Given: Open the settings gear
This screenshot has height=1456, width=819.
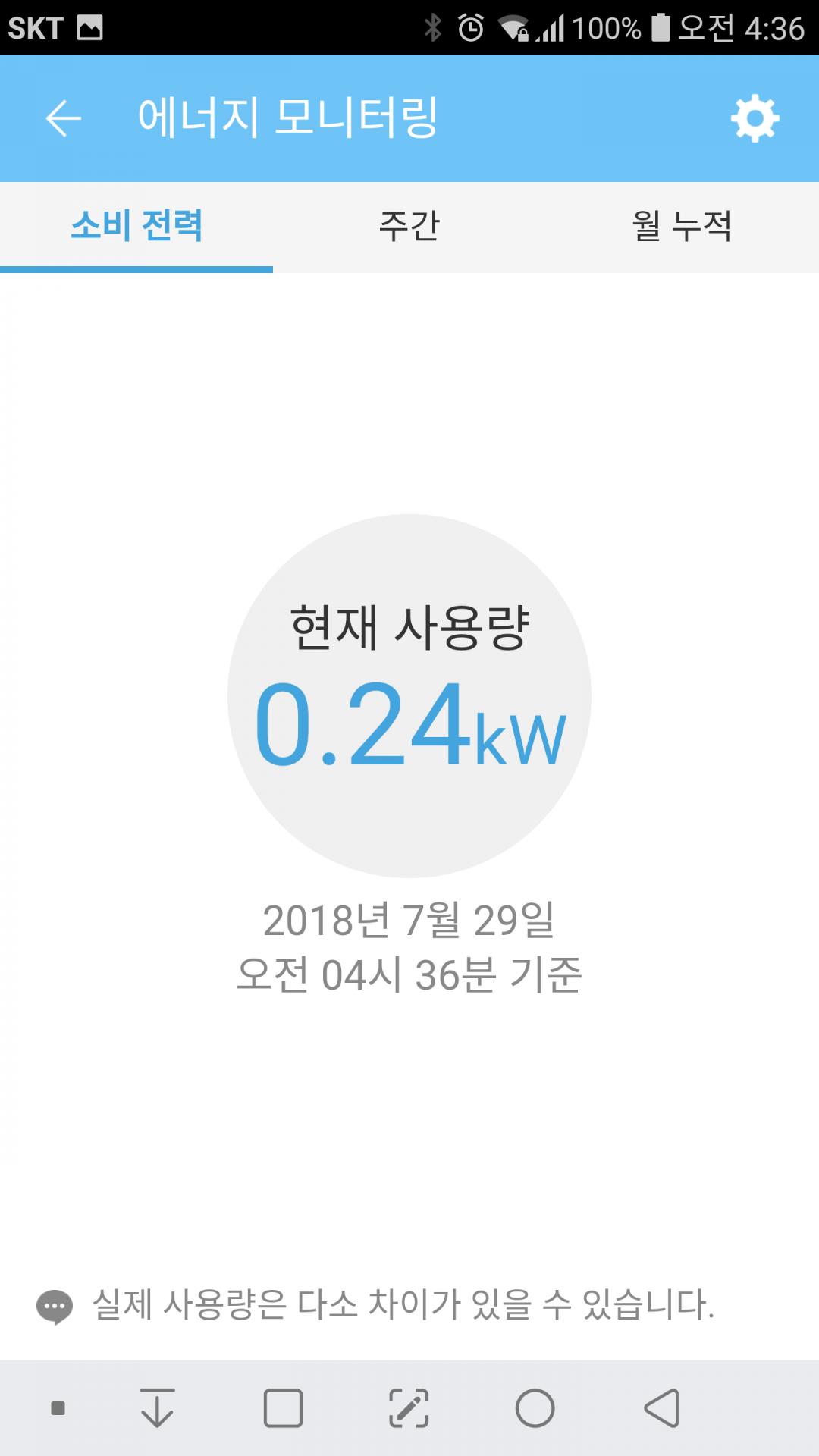Looking at the screenshot, I should 755,118.
